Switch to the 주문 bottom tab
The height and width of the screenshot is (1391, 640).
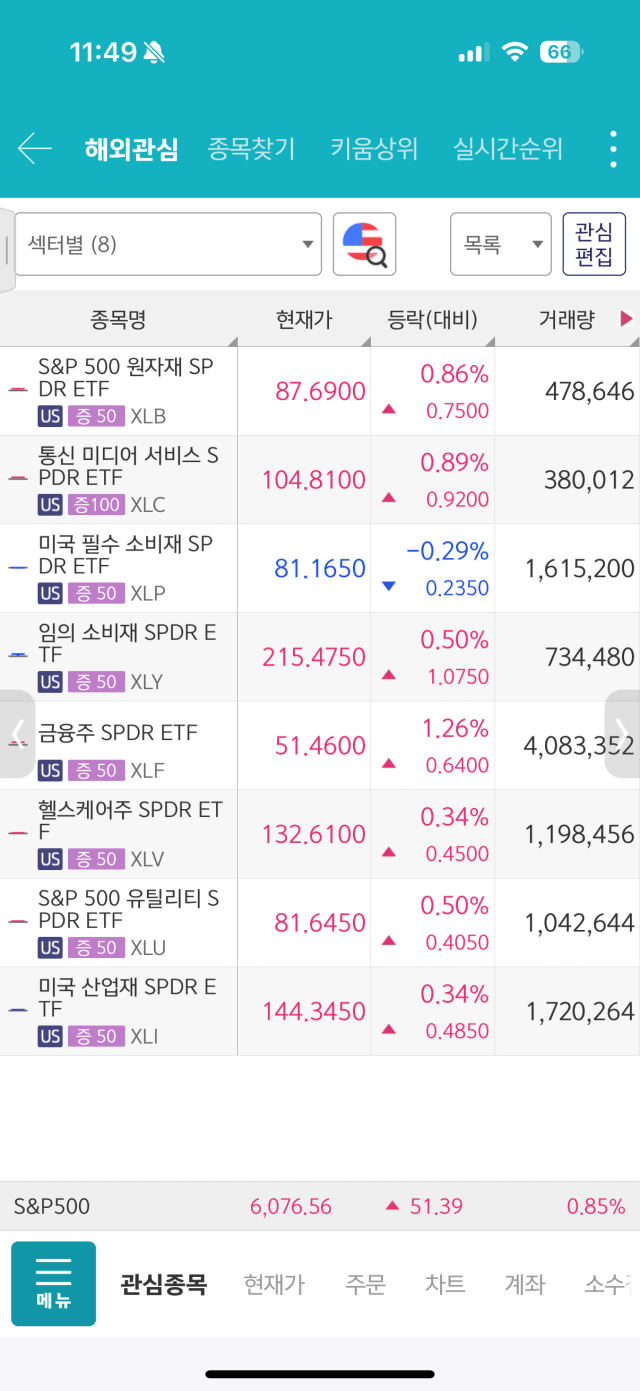[365, 1284]
